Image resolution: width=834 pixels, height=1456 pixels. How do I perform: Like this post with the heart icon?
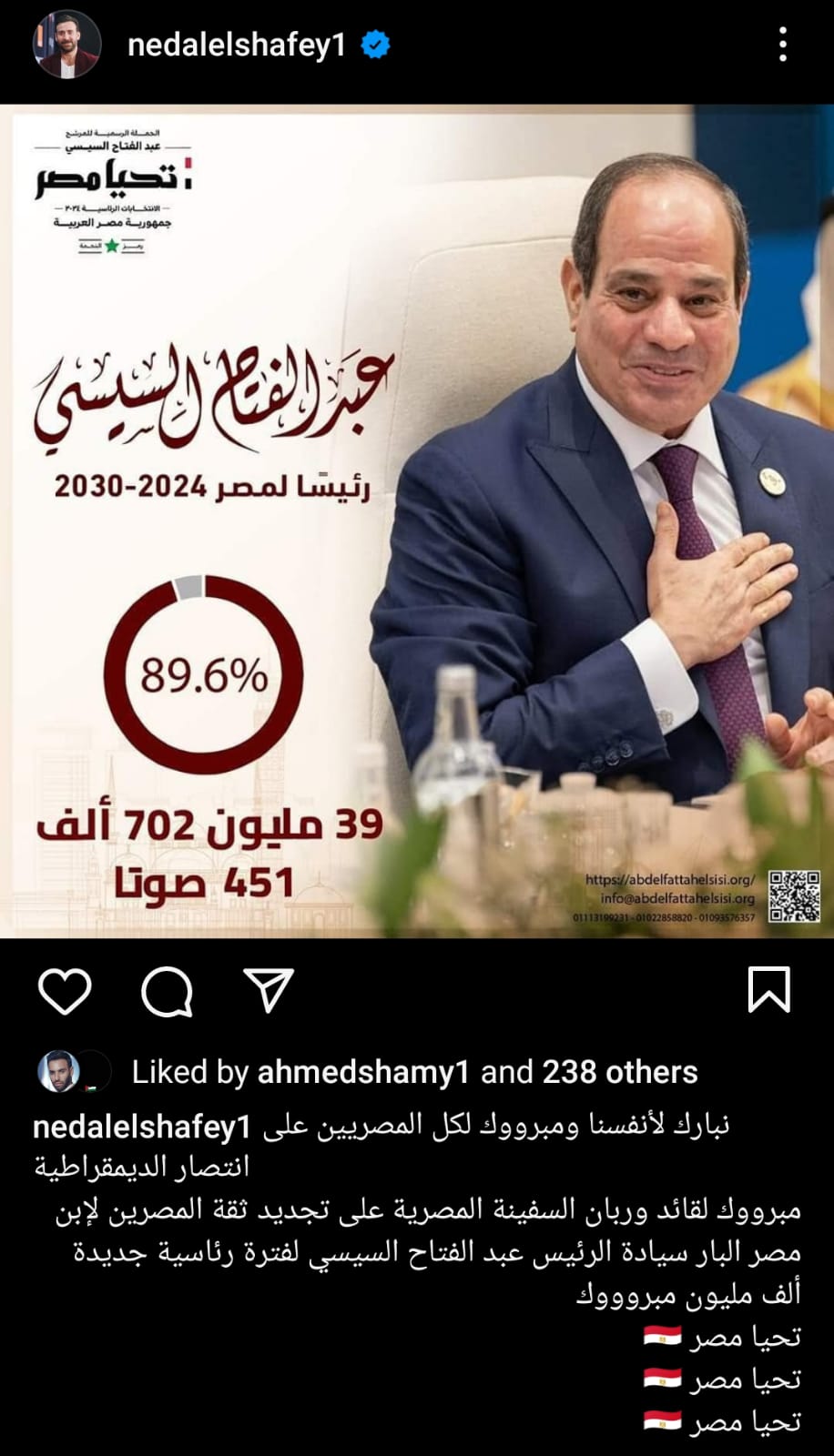66,991
